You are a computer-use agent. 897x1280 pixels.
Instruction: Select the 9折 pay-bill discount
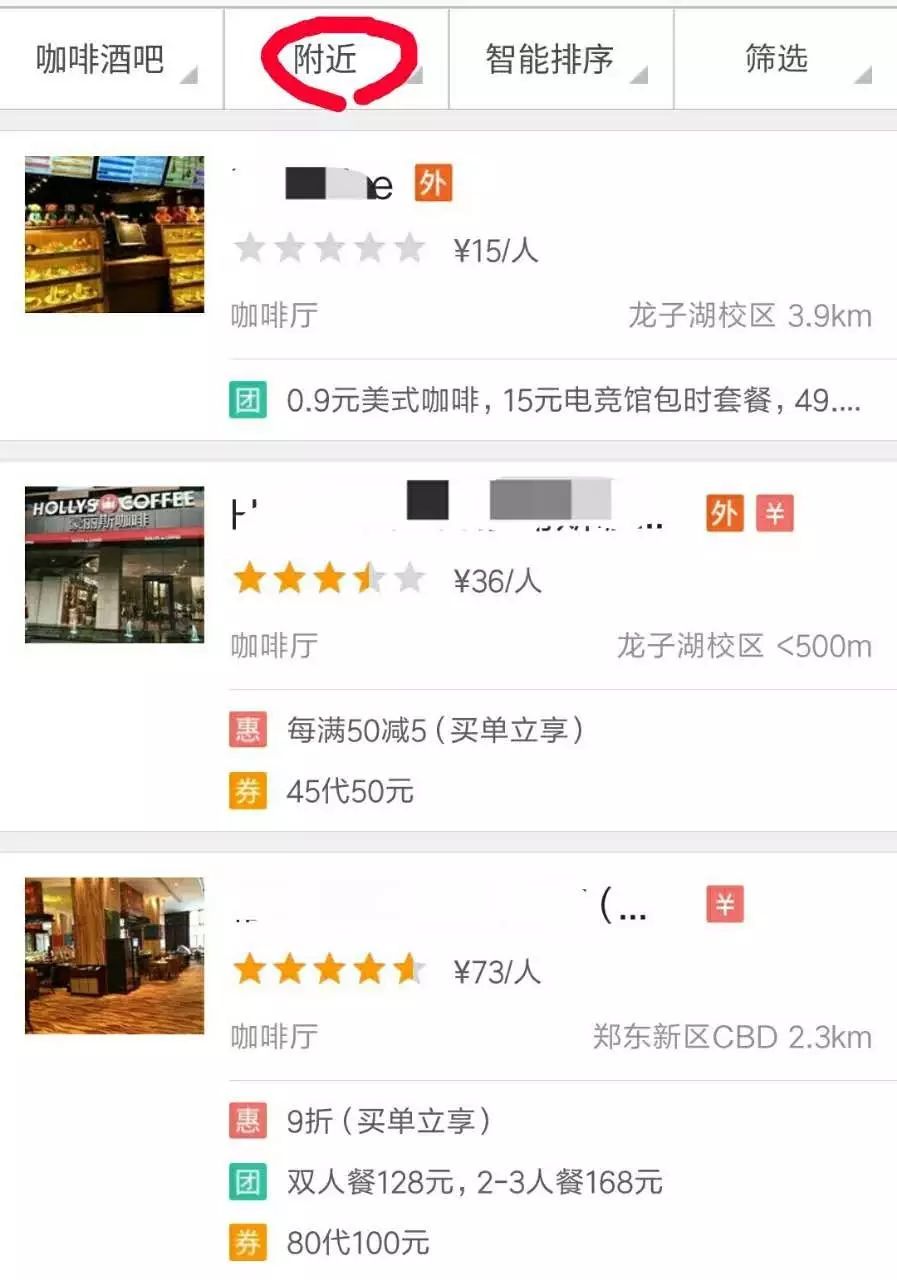(388, 1121)
